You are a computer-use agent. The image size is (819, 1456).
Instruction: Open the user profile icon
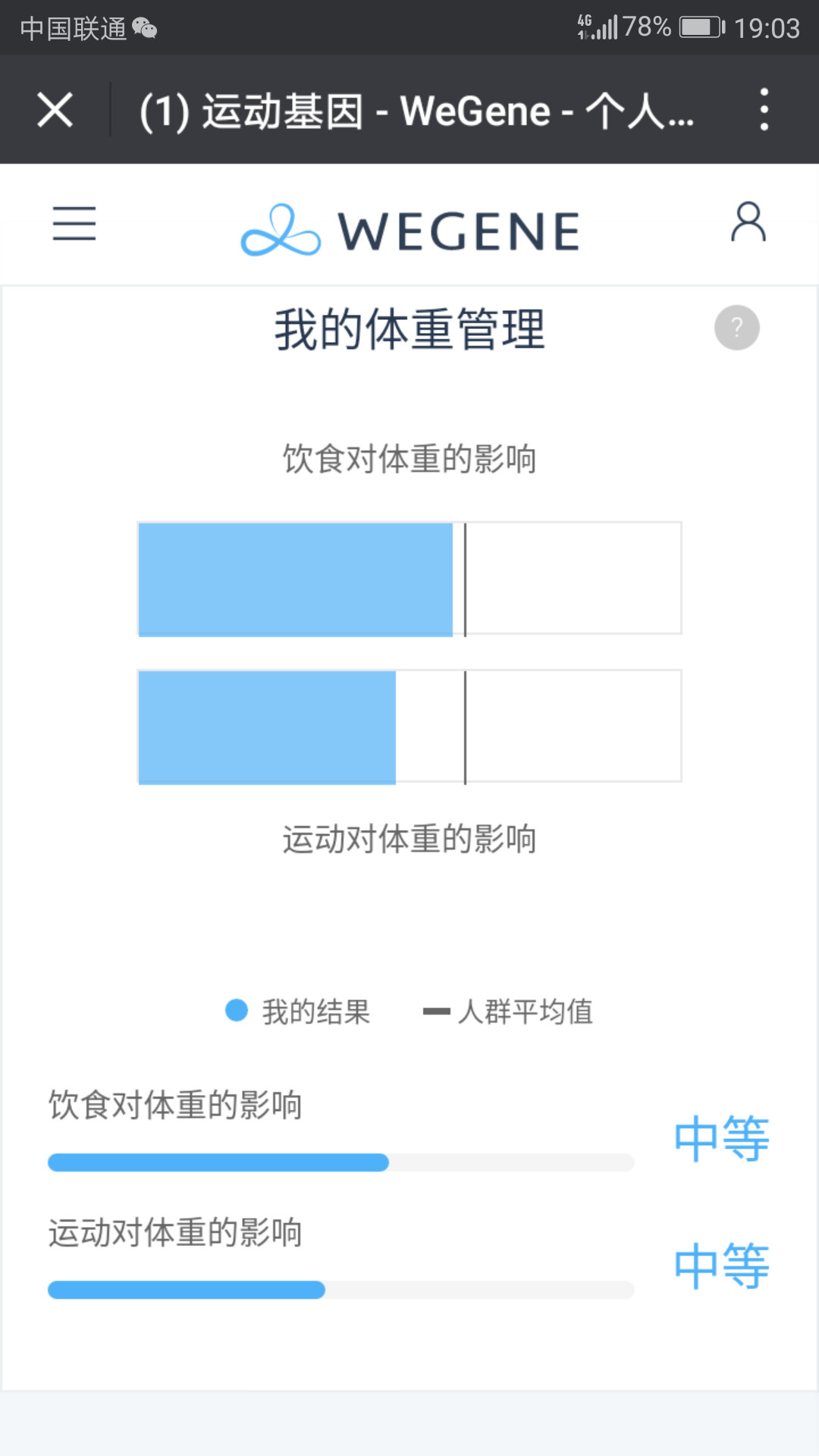(x=748, y=222)
